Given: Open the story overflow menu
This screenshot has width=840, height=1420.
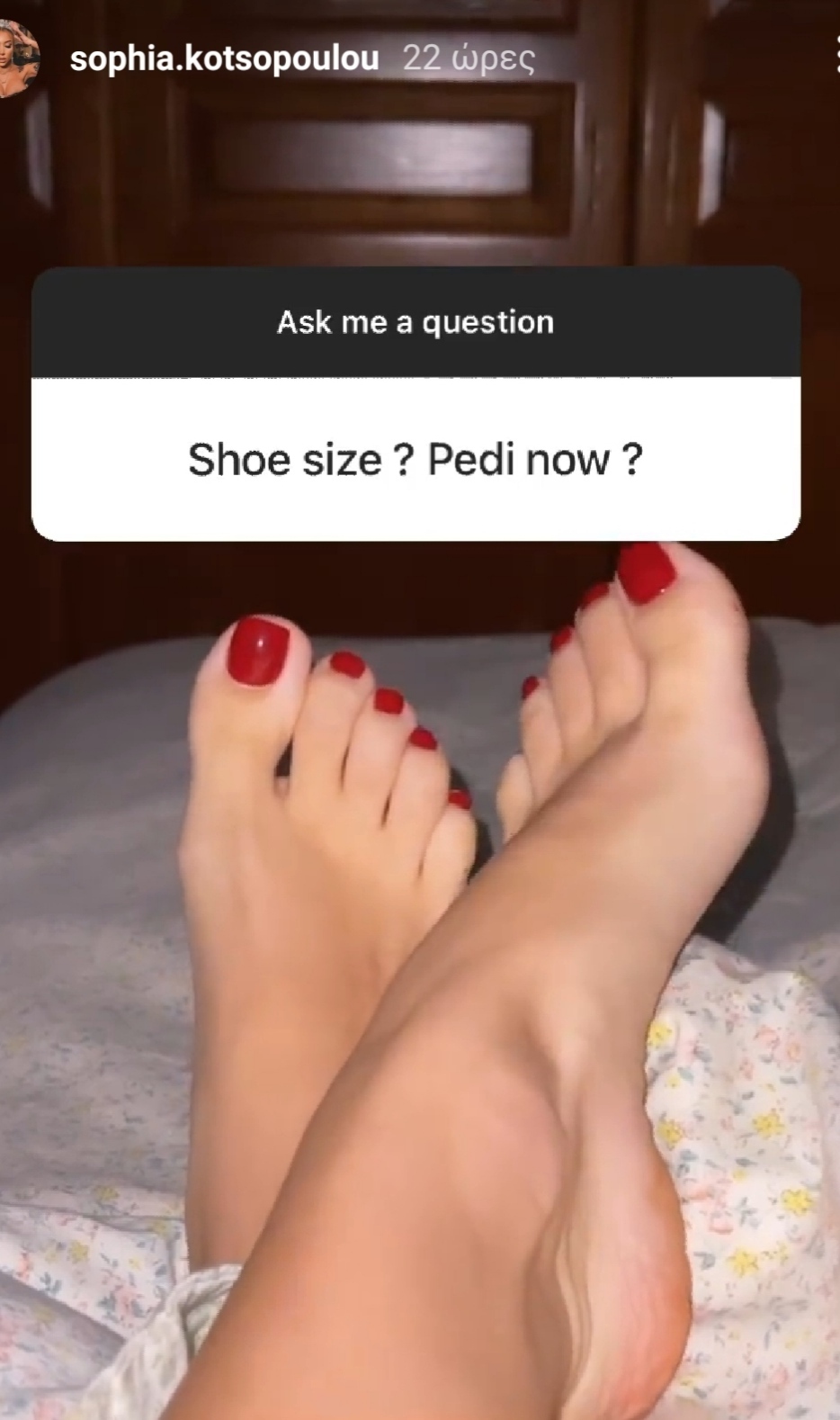Looking at the screenshot, I should [835, 59].
